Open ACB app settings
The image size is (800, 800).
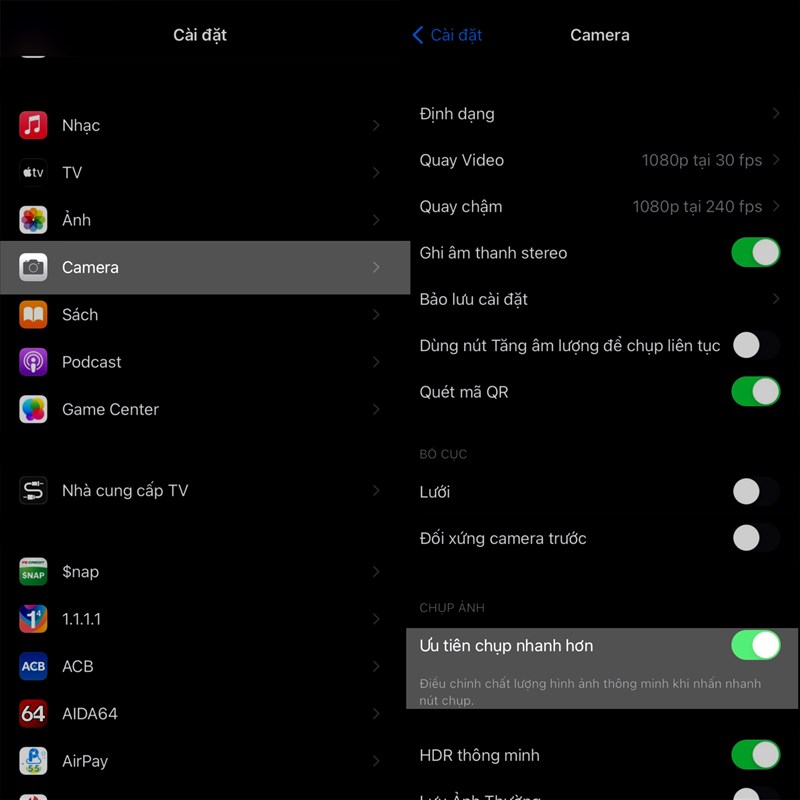click(x=200, y=666)
